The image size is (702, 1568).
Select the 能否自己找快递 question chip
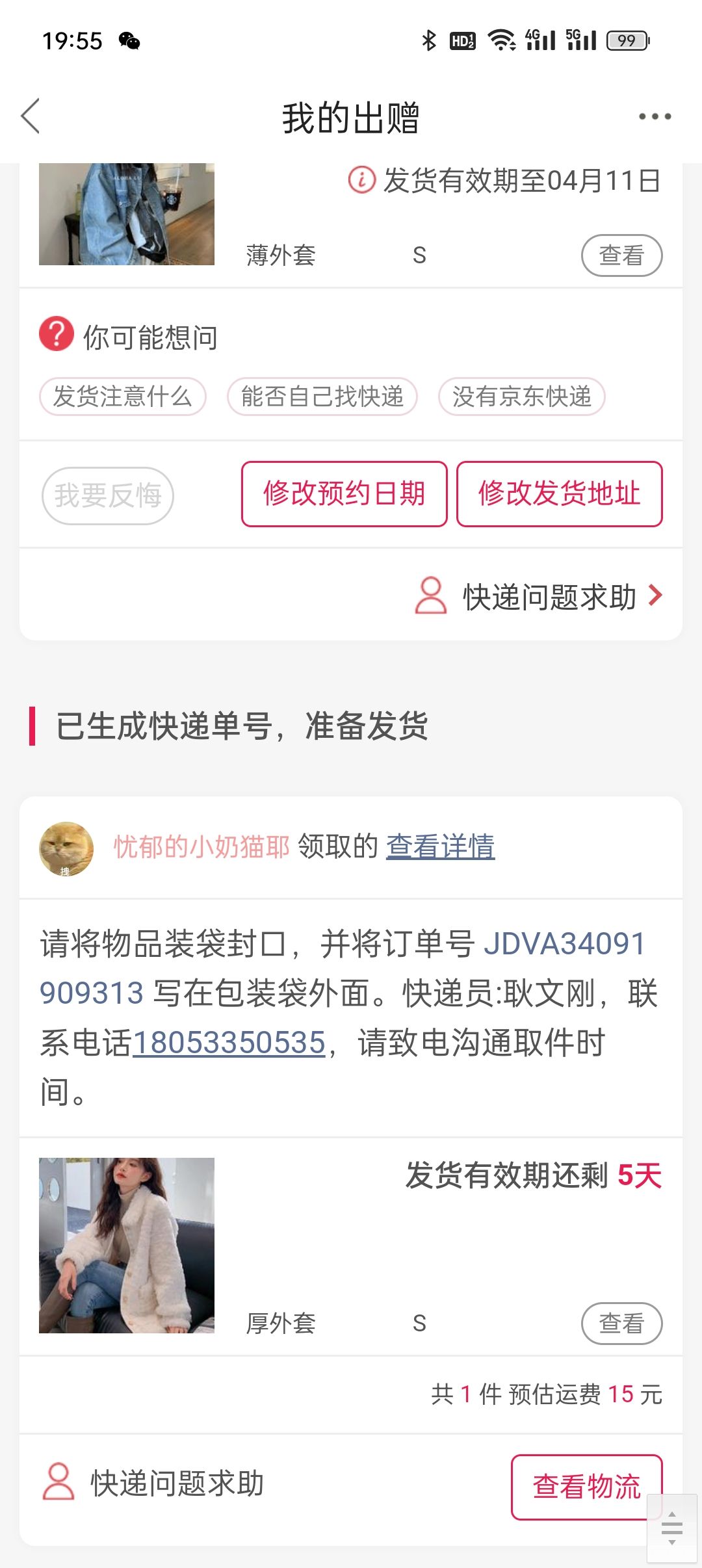pos(322,396)
